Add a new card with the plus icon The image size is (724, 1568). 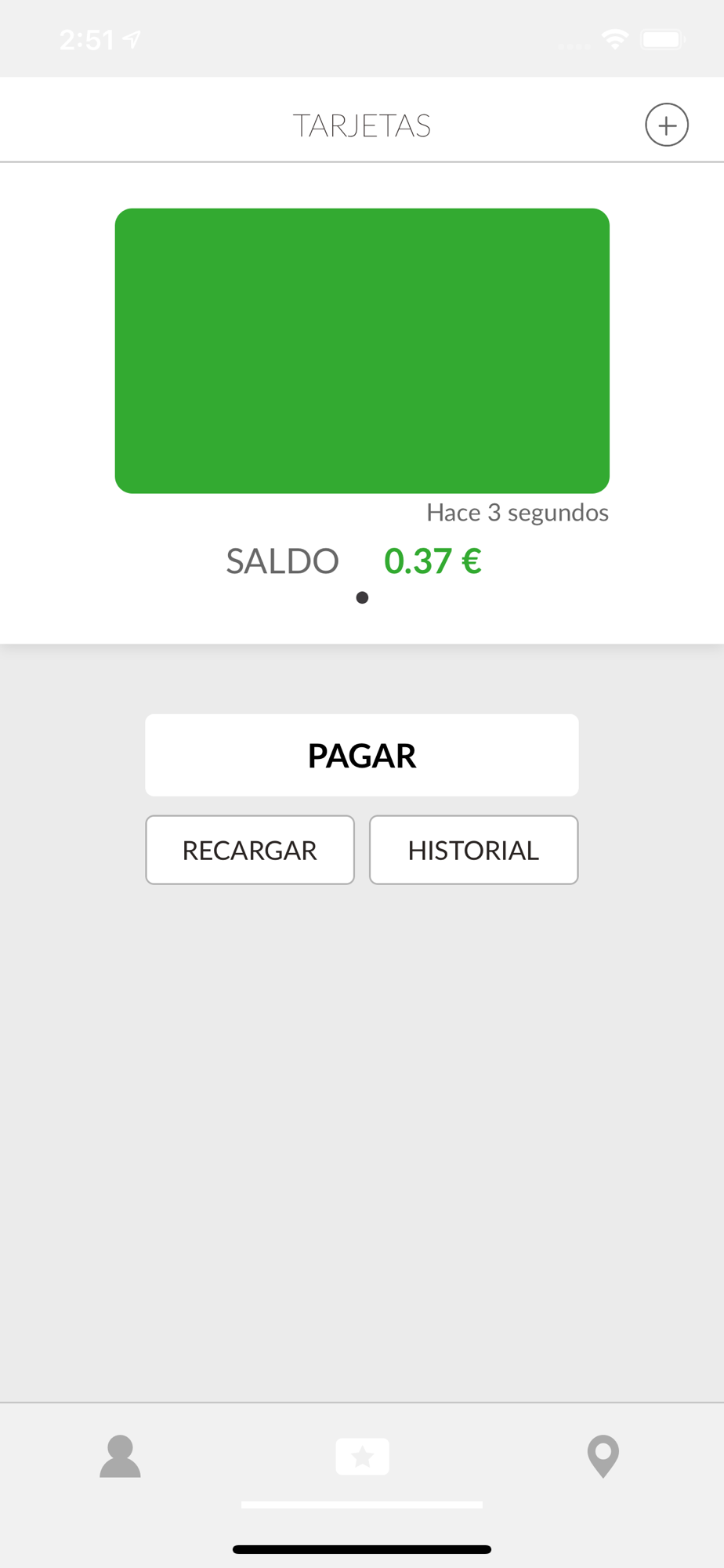pyautogui.click(x=666, y=125)
